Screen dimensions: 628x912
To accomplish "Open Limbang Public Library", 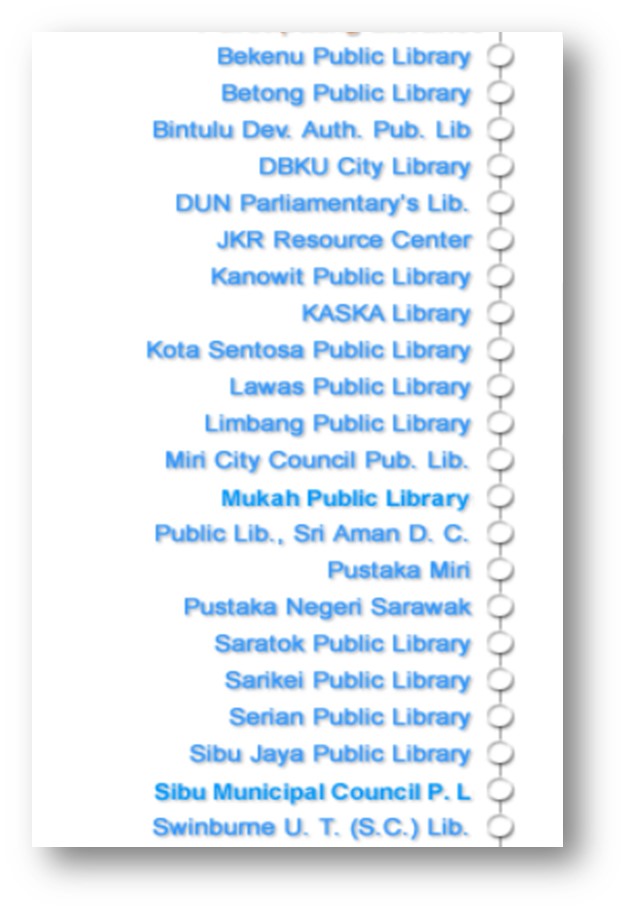I will pyautogui.click(x=337, y=424).
